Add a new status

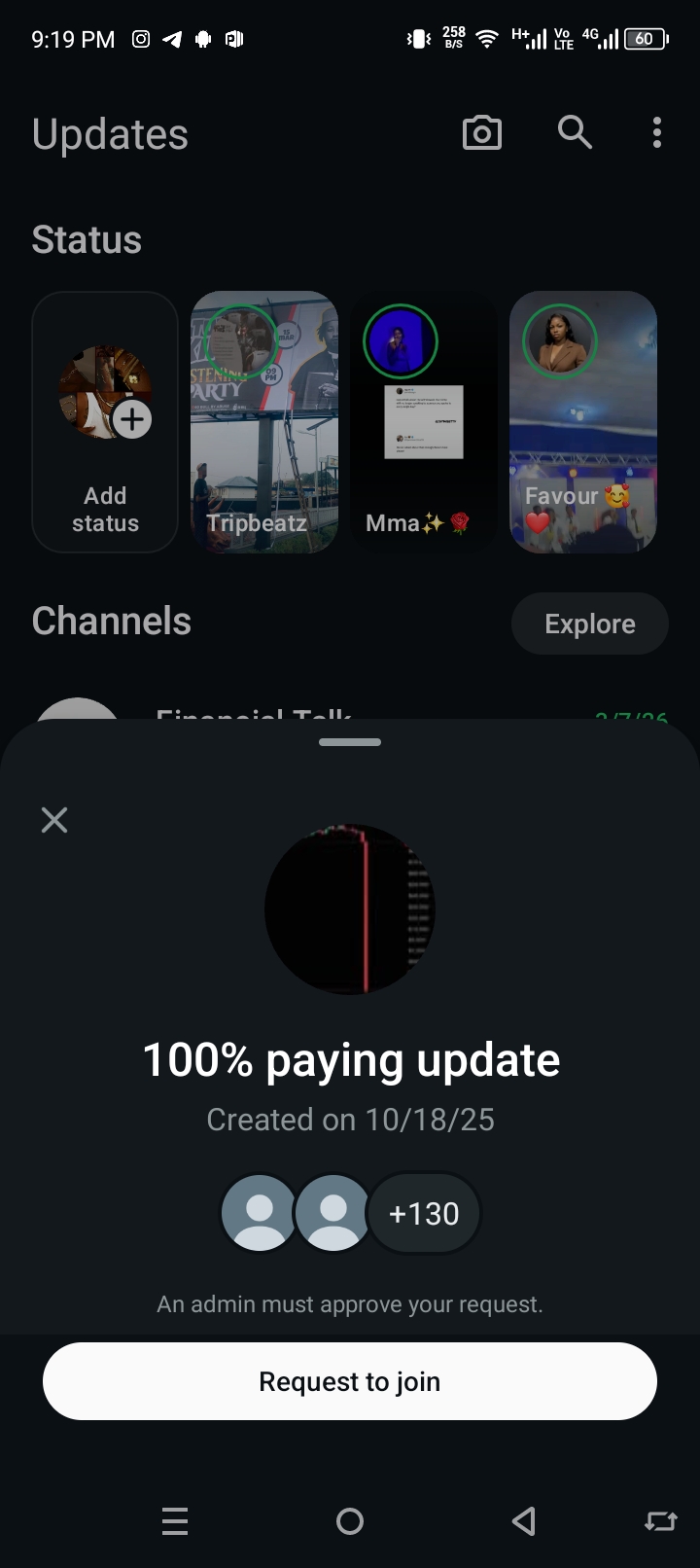[x=105, y=422]
